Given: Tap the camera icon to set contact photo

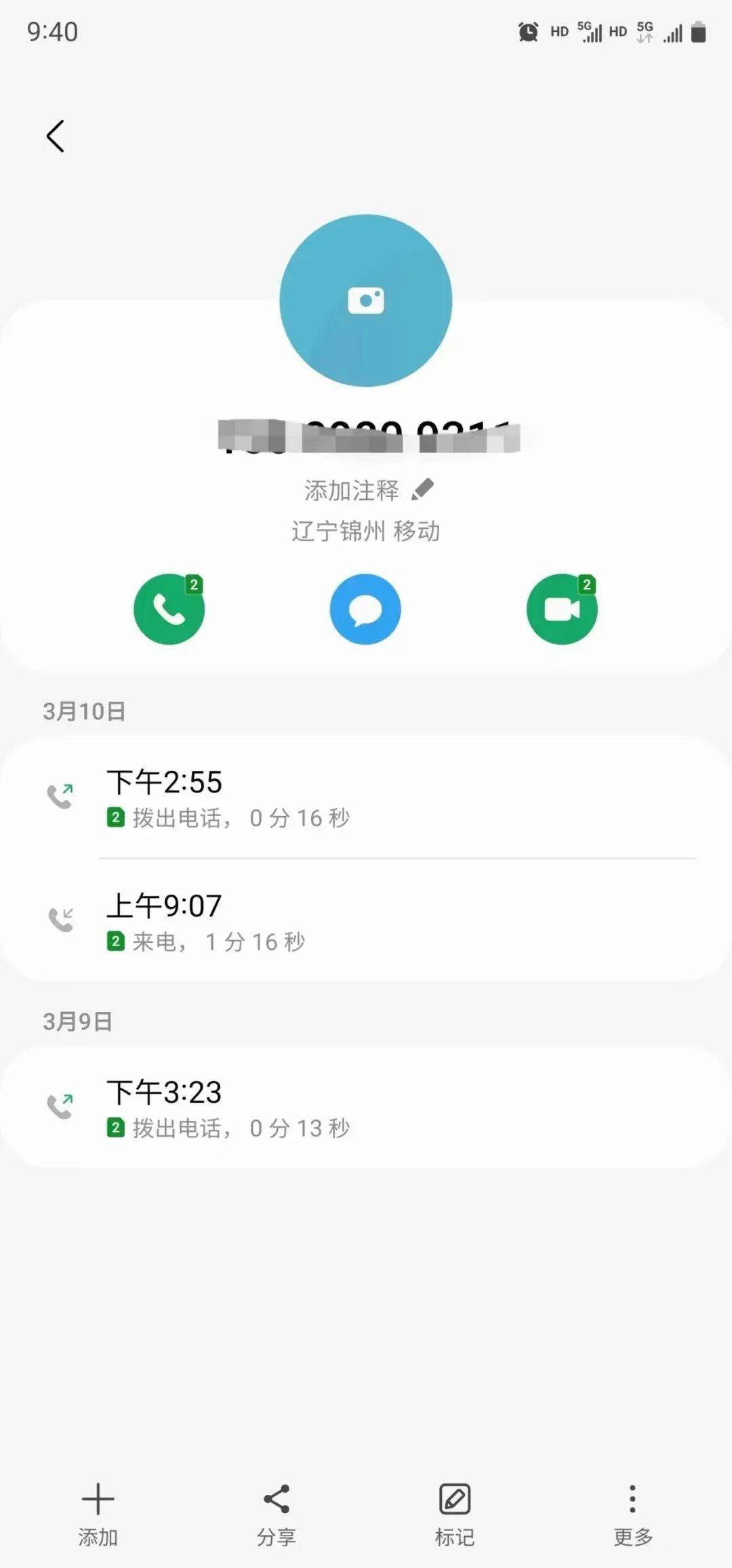Looking at the screenshot, I should tap(365, 300).
